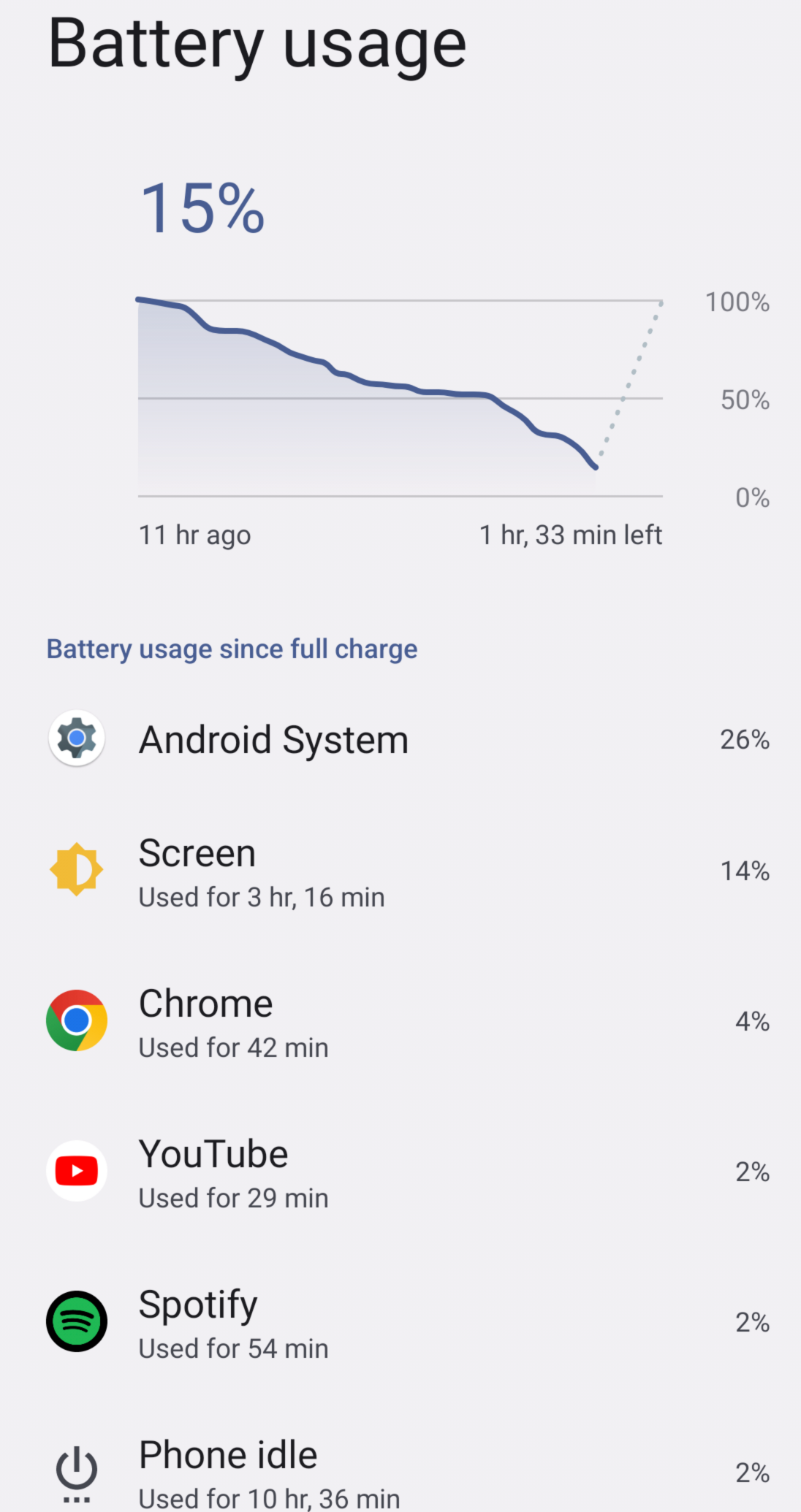Select the YouTube play icon
The width and height of the screenshot is (801, 1512).
pyautogui.click(x=76, y=1171)
